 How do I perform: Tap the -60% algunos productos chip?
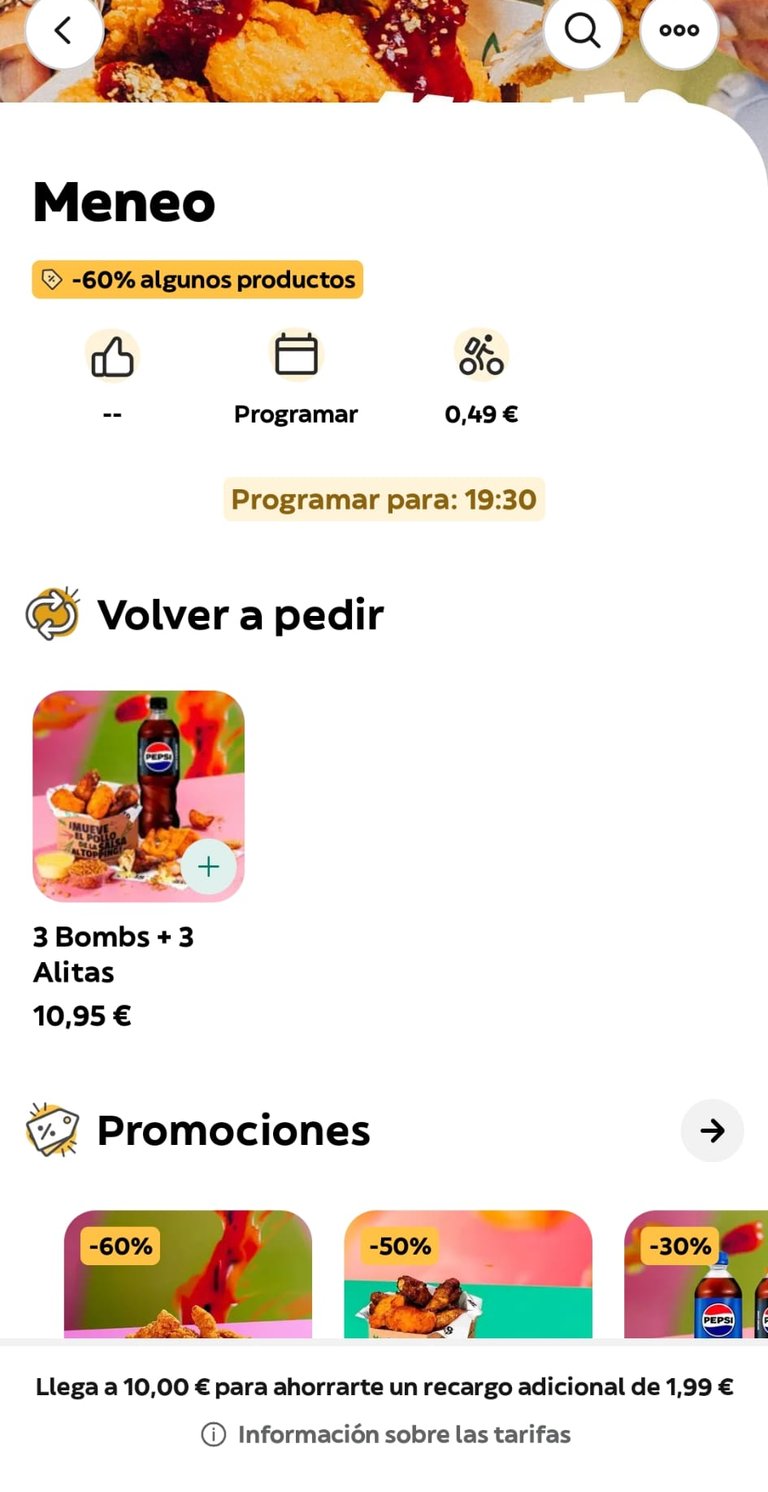[198, 280]
